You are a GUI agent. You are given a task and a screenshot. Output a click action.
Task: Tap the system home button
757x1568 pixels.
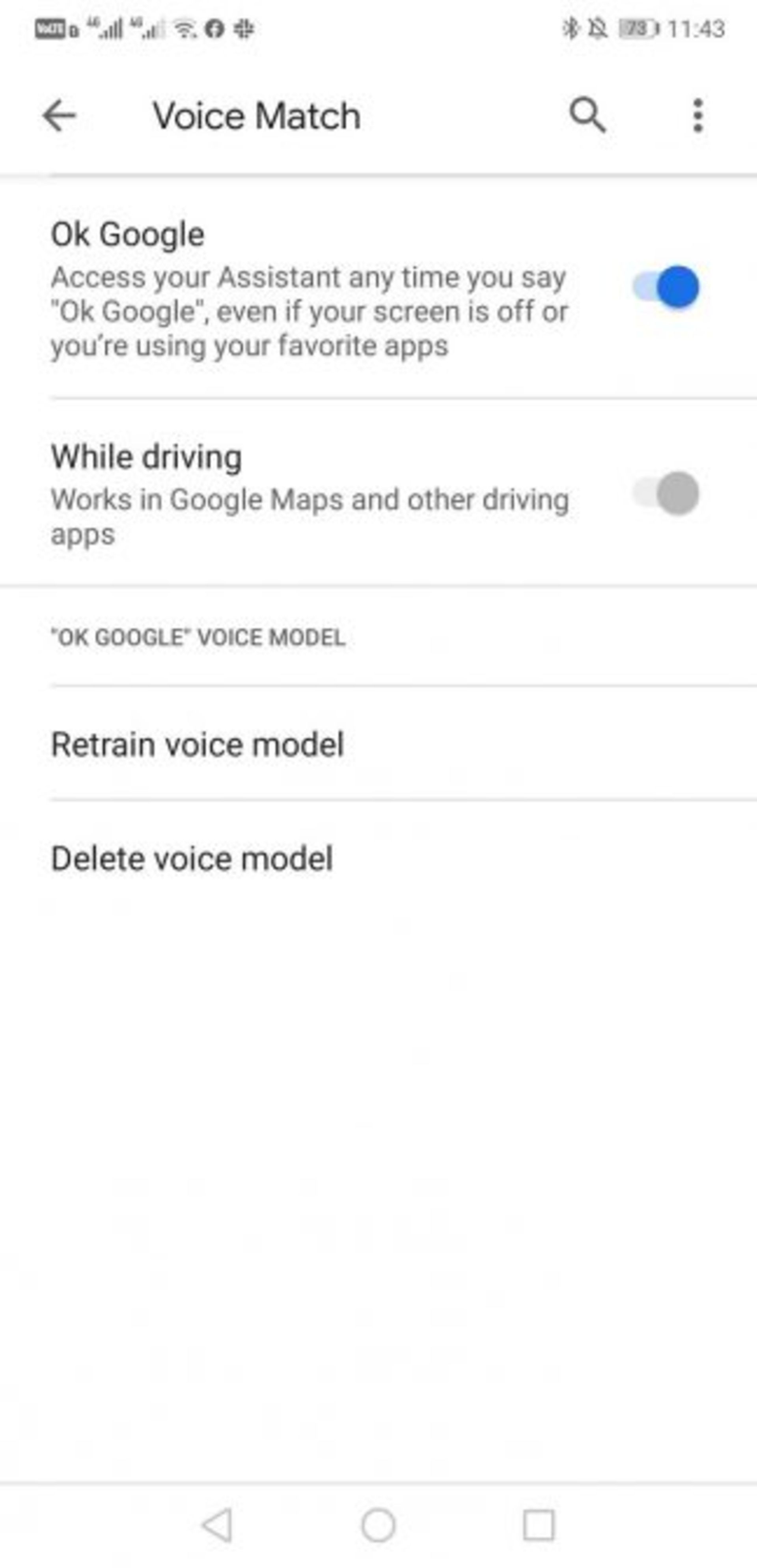tap(378, 1525)
